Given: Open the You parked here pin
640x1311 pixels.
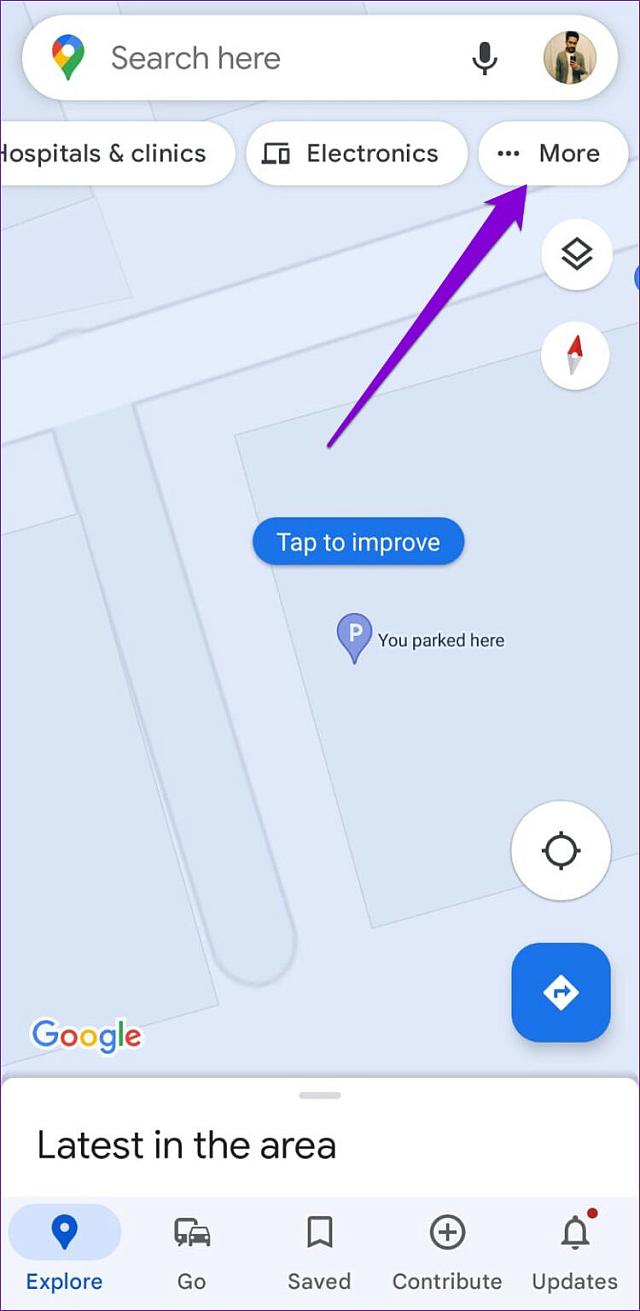Looking at the screenshot, I should (x=354, y=637).
